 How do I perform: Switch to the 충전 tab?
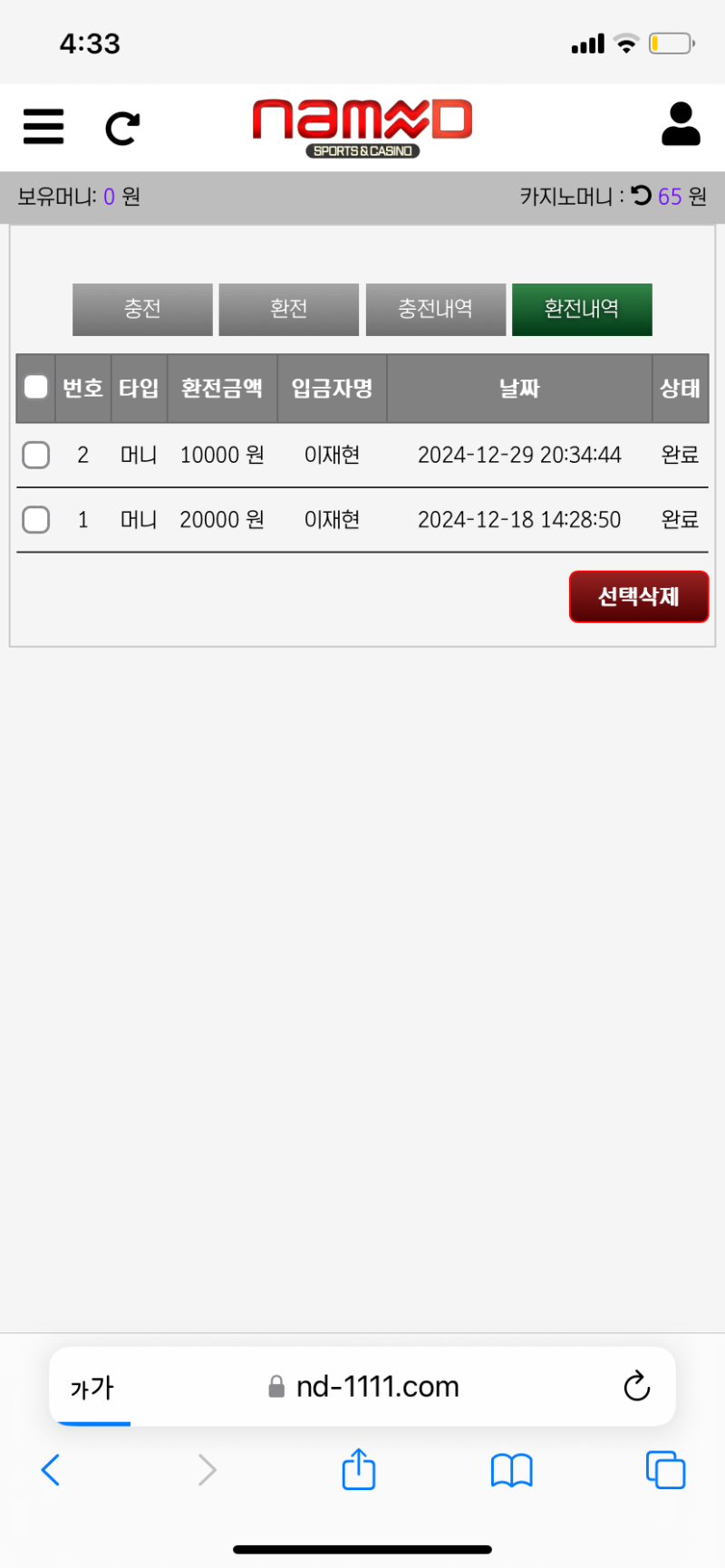pos(142,310)
